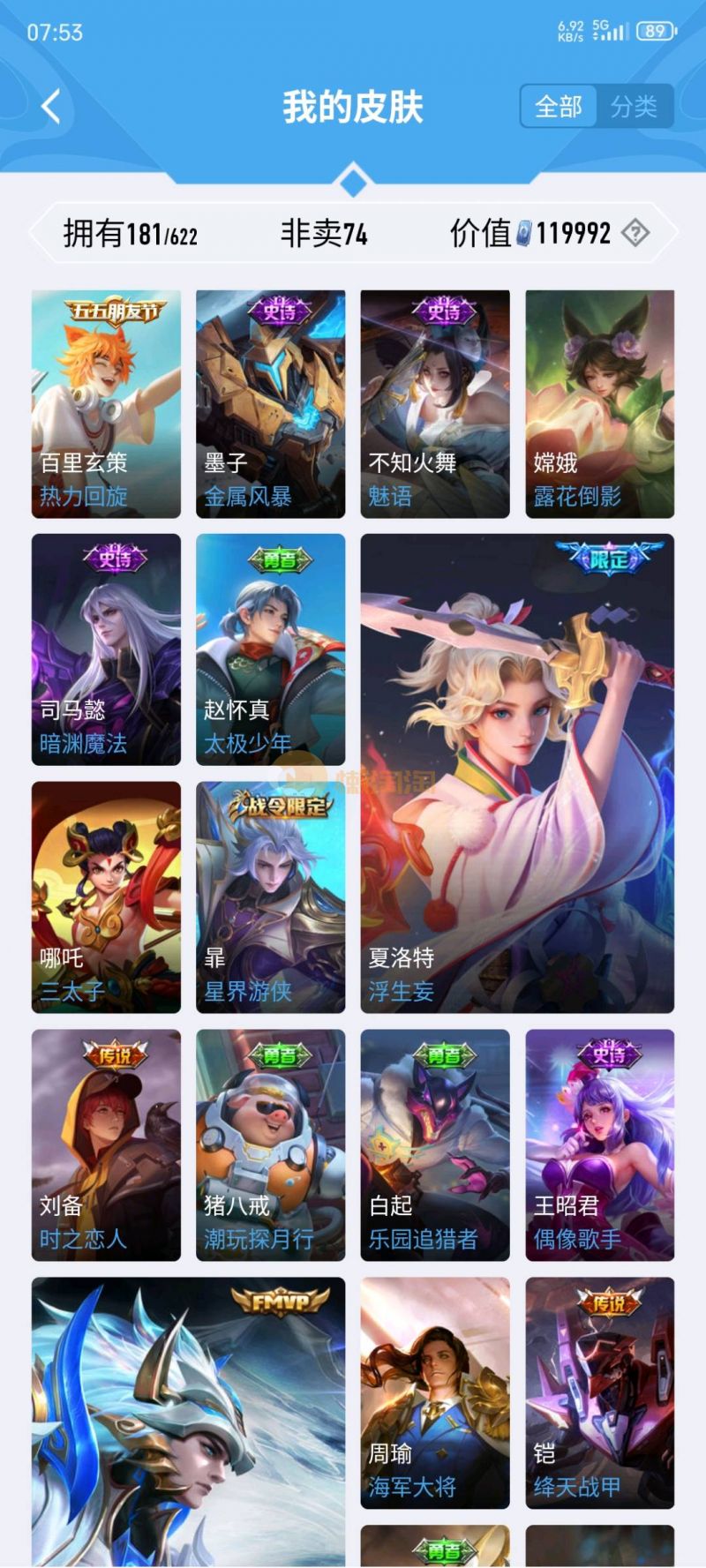The image size is (706, 1568).
Task: Open the 墨子 金属风暴 skin card
Action: click(x=270, y=403)
